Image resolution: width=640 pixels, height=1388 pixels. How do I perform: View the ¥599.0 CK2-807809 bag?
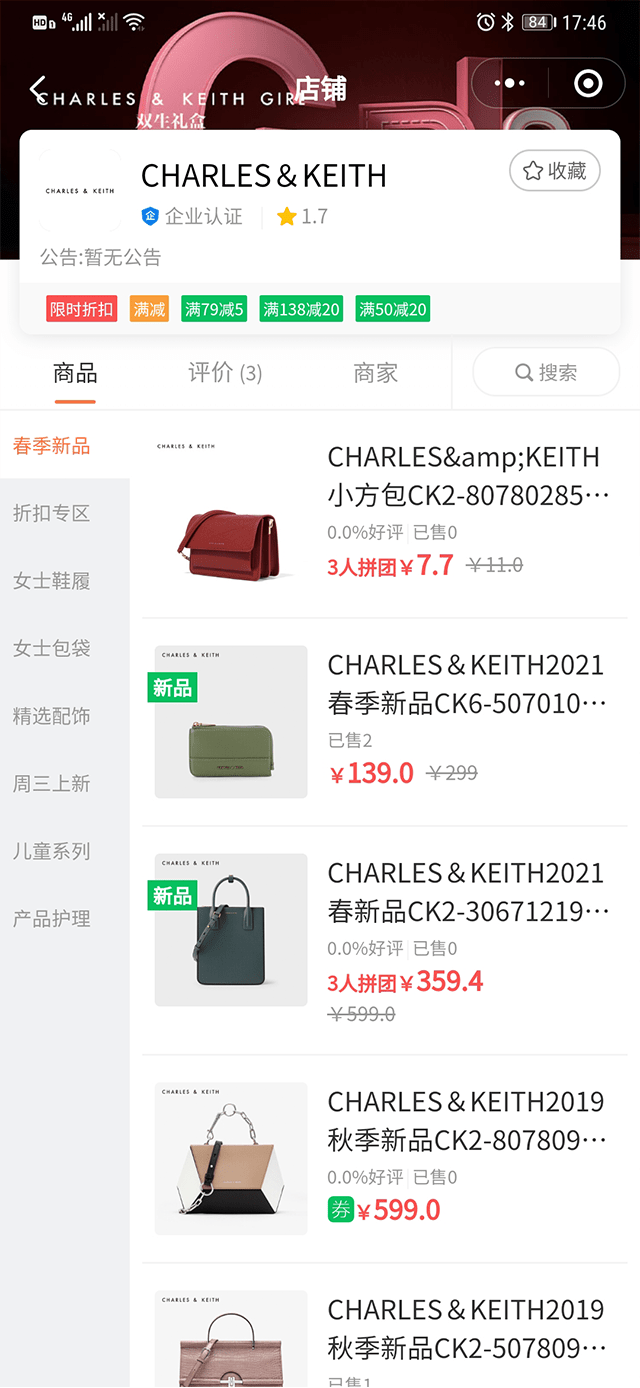466,1121
